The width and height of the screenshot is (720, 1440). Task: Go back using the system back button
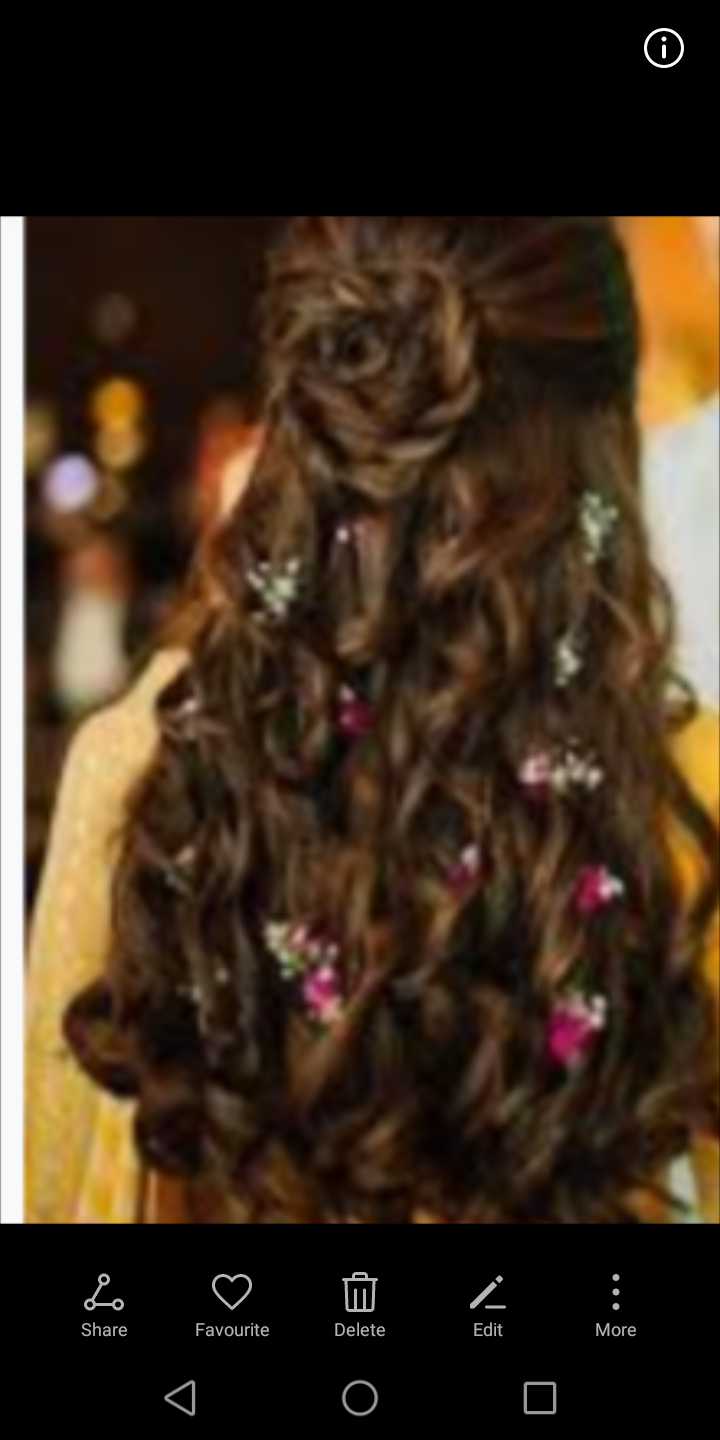click(180, 1397)
